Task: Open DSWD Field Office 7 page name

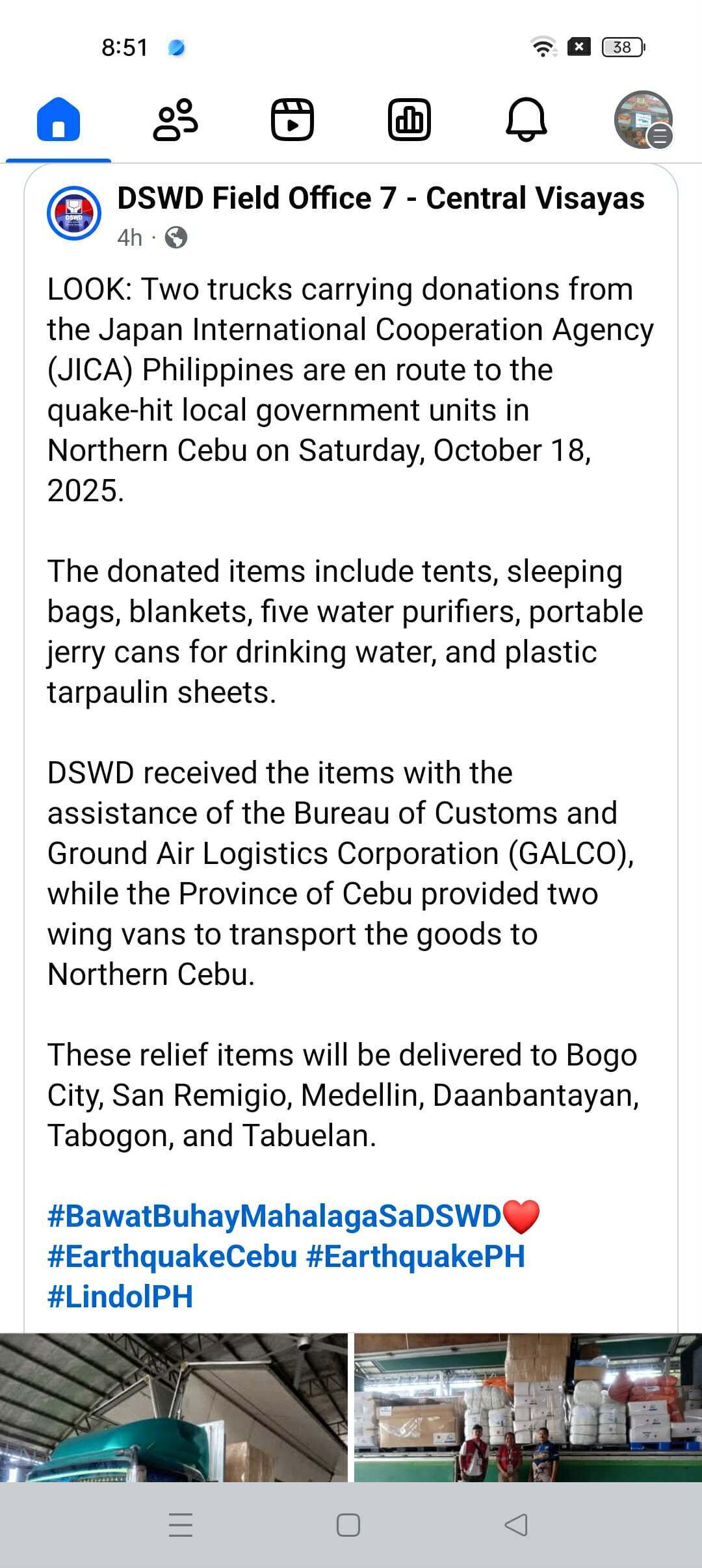Action: (x=380, y=198)
